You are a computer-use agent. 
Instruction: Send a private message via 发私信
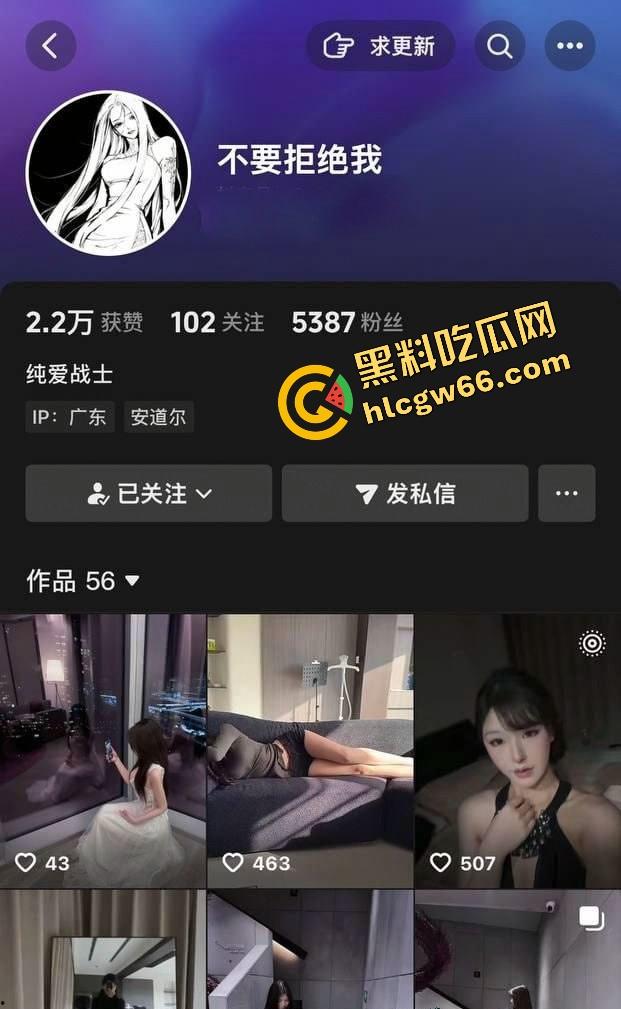405,493
